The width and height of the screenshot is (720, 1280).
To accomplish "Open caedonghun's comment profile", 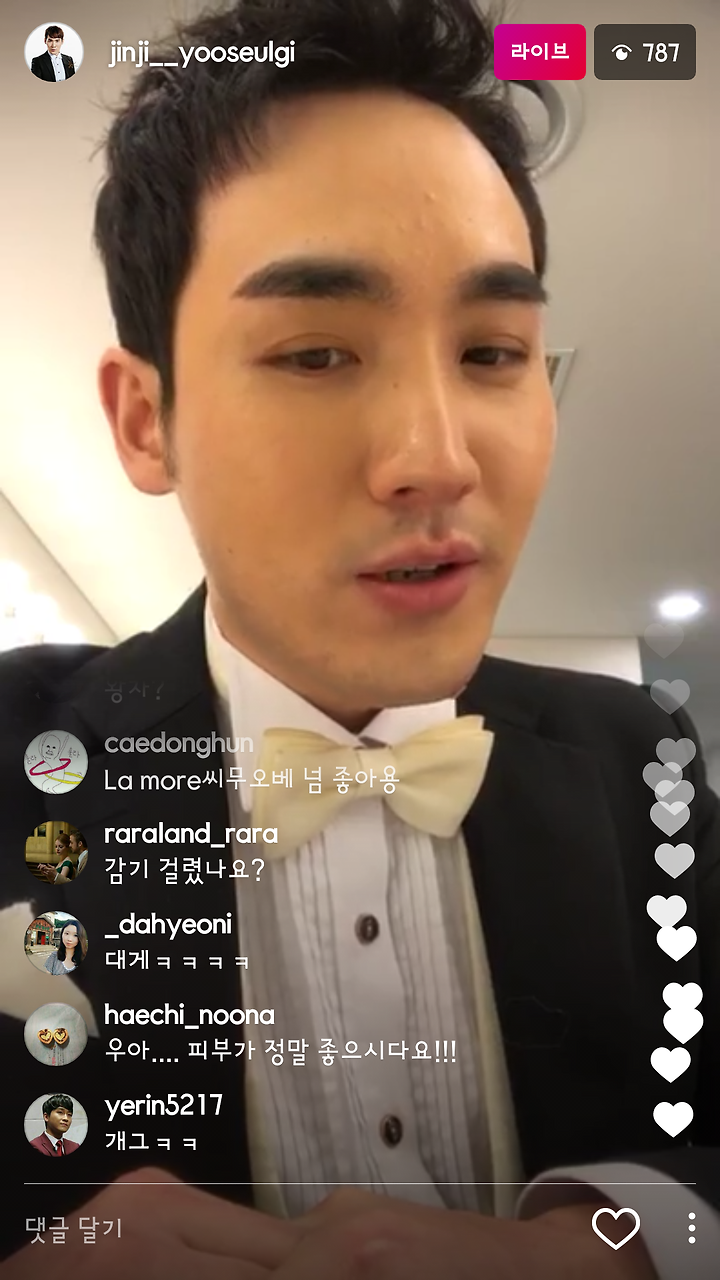I will coord(55,762).
